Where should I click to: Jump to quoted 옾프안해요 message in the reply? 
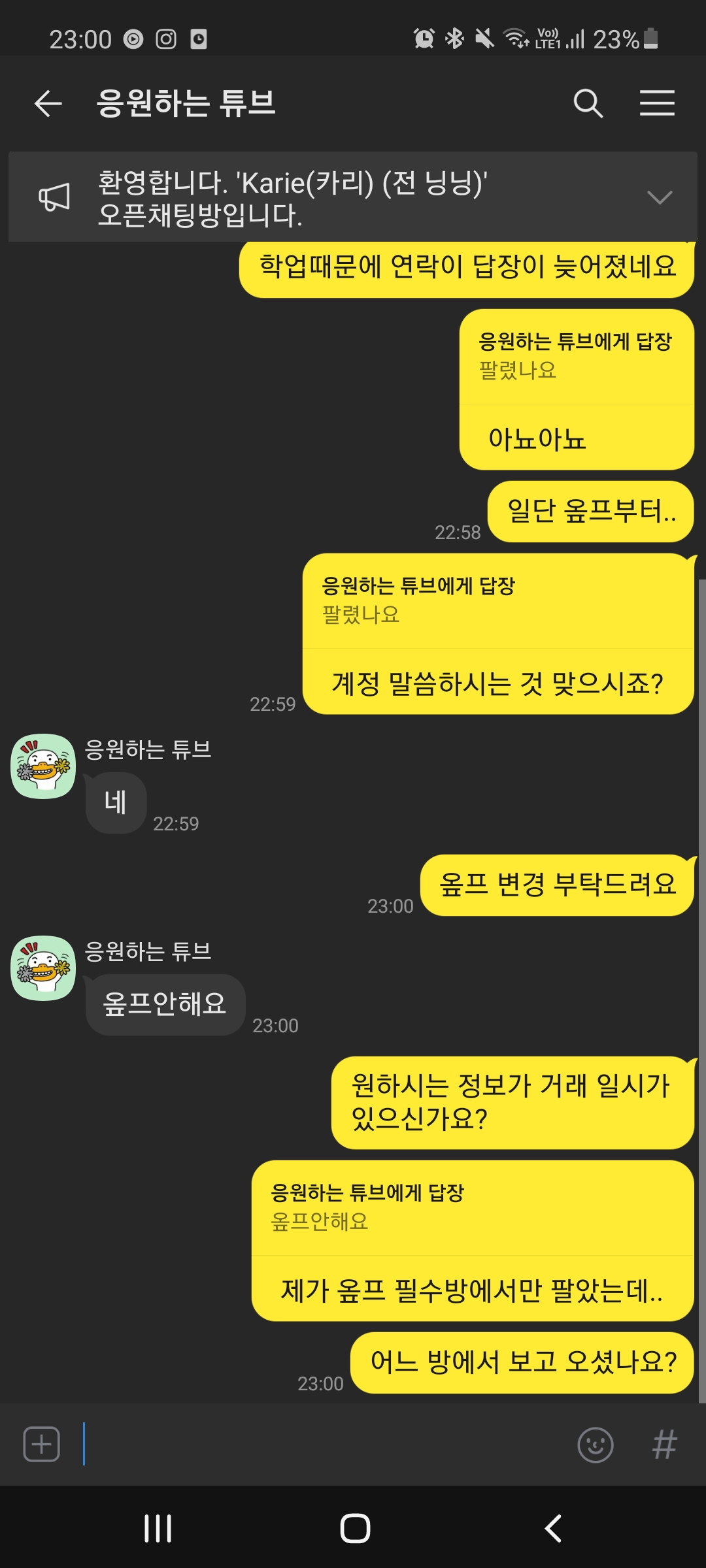coord(473,1207)
